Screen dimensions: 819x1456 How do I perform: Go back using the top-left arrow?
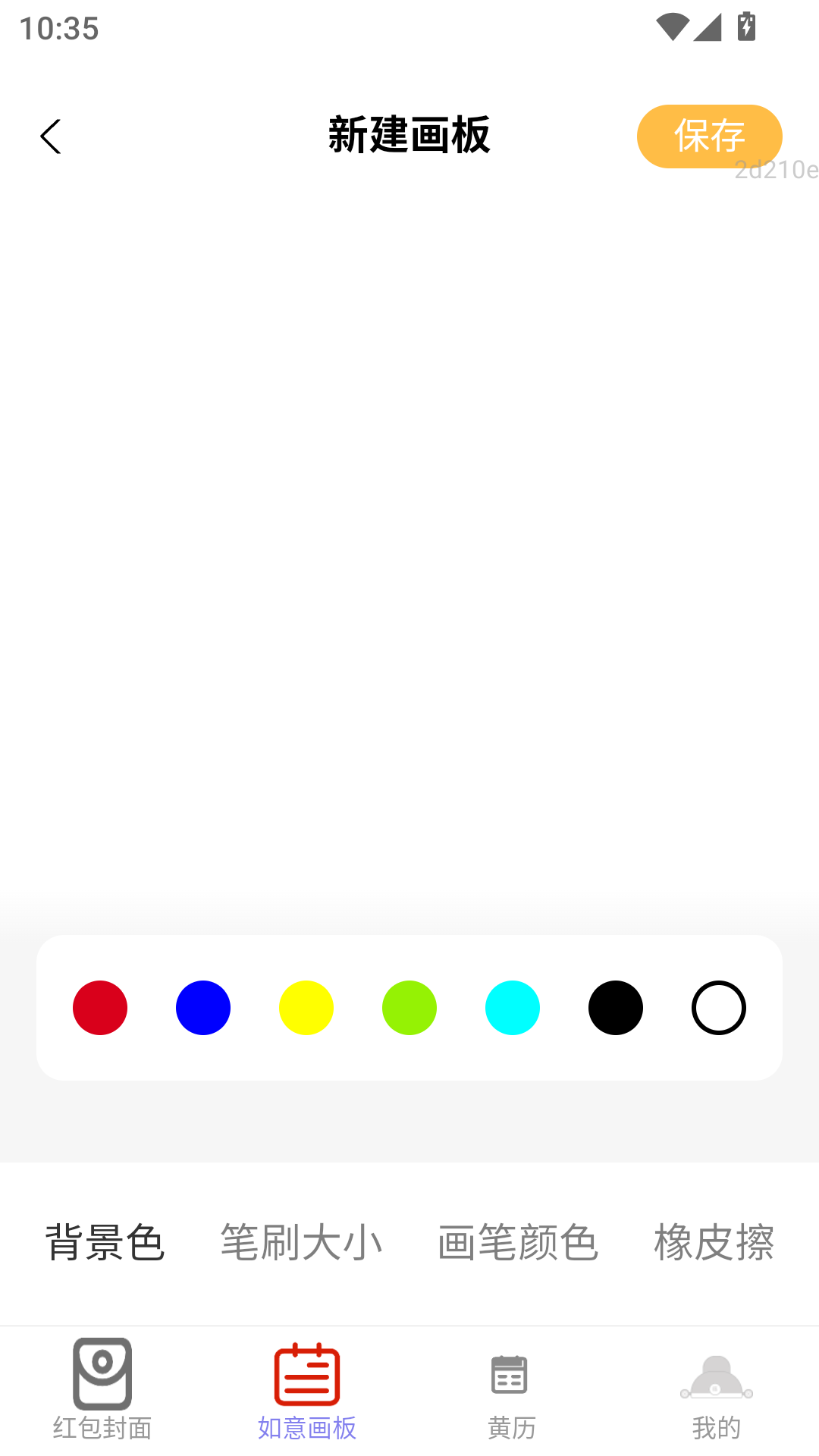(x=51, y=136)
